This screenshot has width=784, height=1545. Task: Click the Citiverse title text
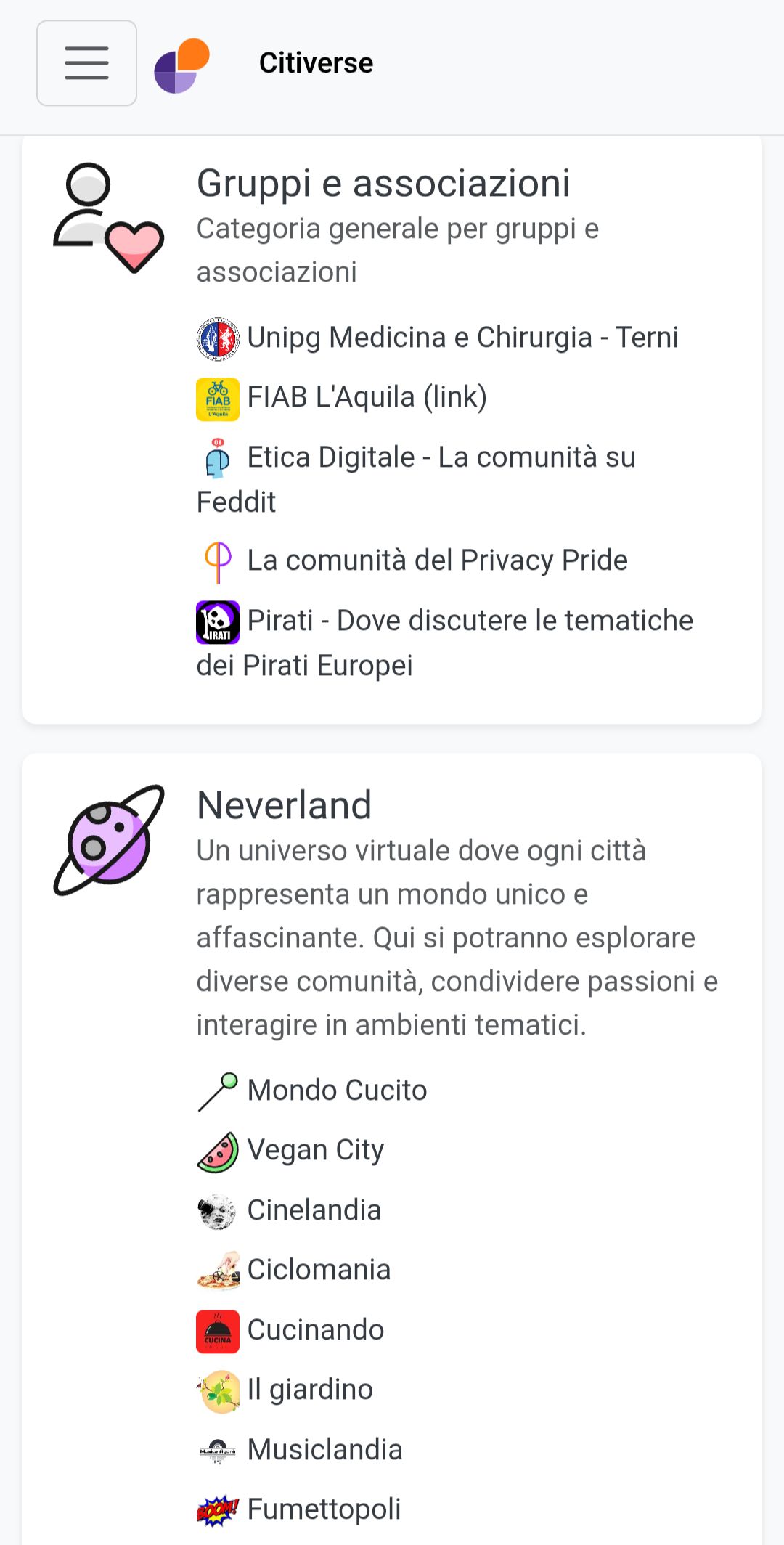click(316, 62)
